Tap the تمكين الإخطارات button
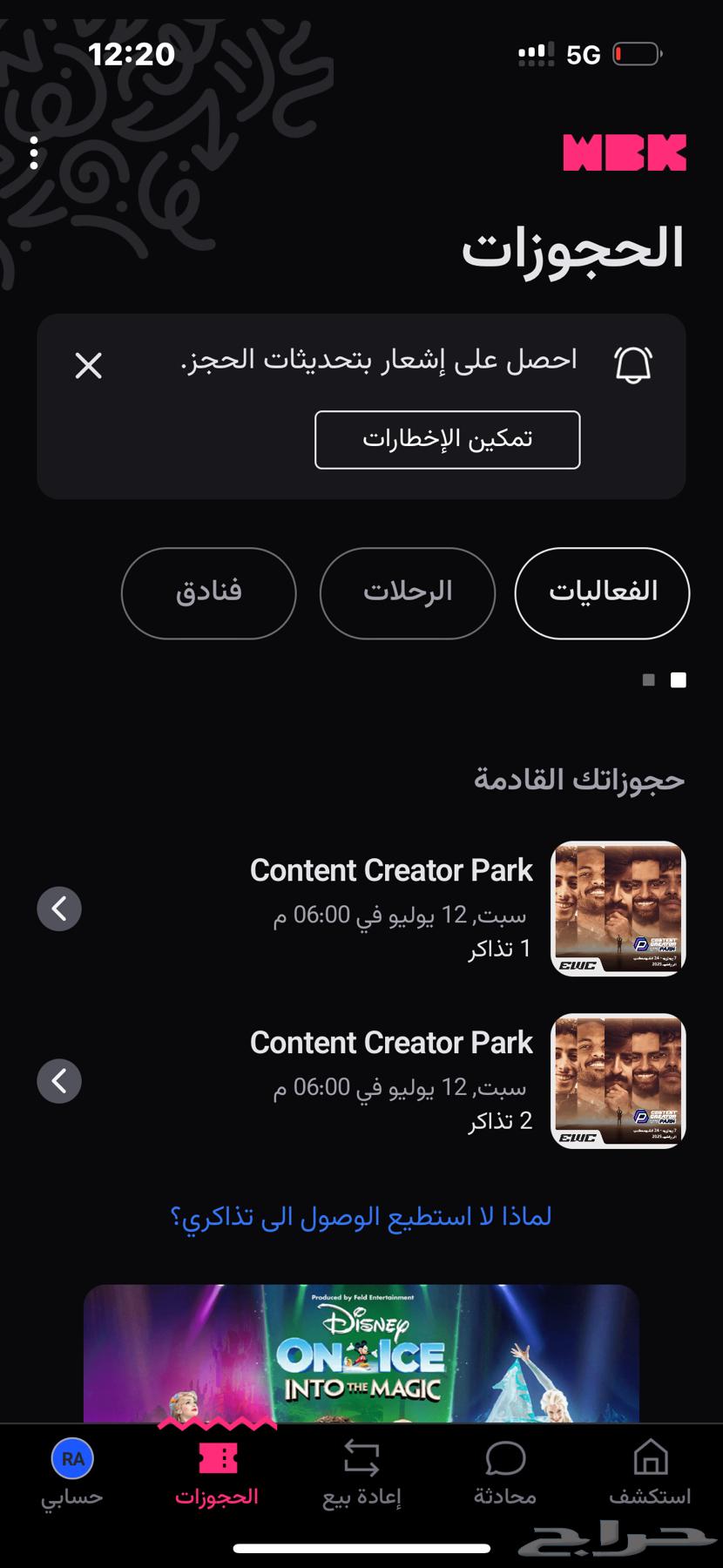Viewport: 723px width, 1568px height. pyautogui.click(x=447, y=439)
